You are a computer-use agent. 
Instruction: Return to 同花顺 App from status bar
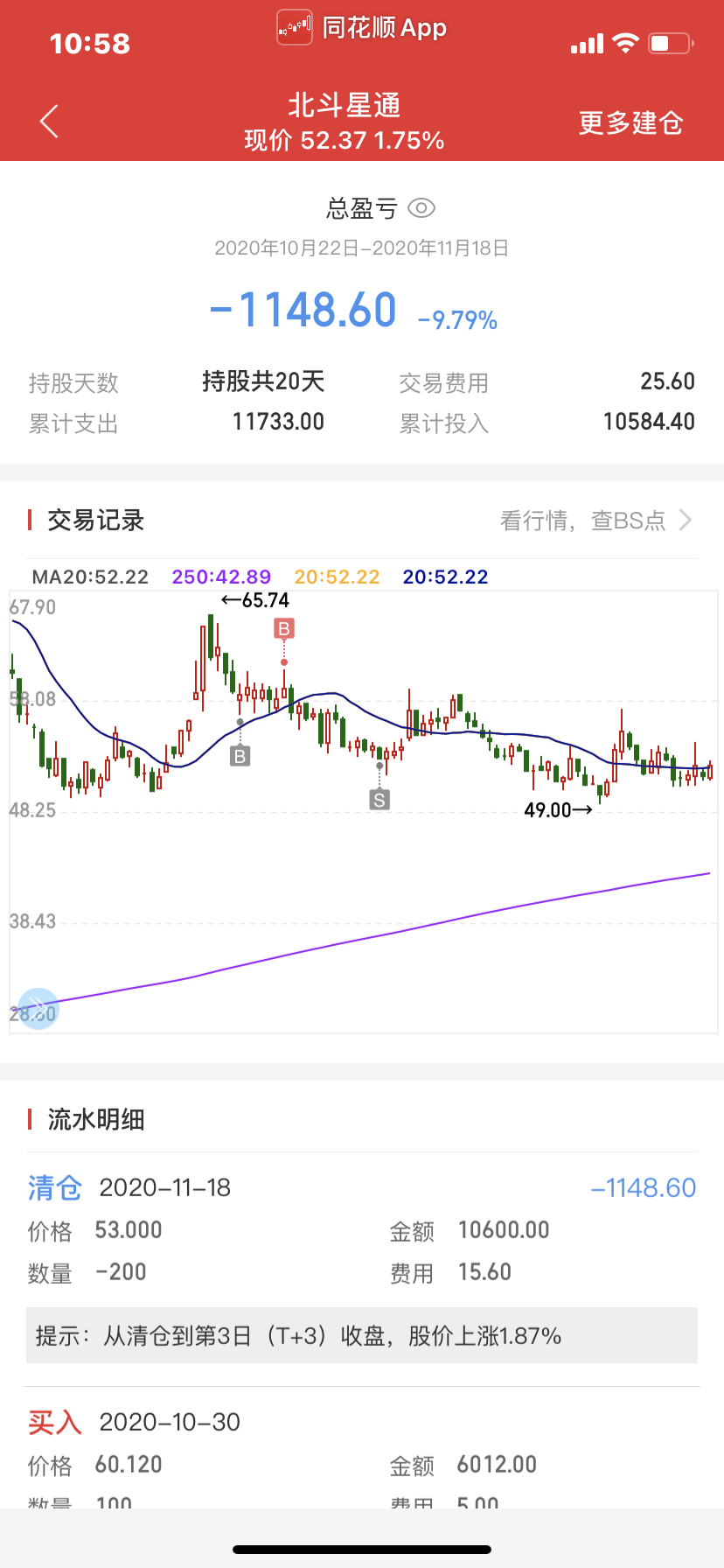[363, 28]
